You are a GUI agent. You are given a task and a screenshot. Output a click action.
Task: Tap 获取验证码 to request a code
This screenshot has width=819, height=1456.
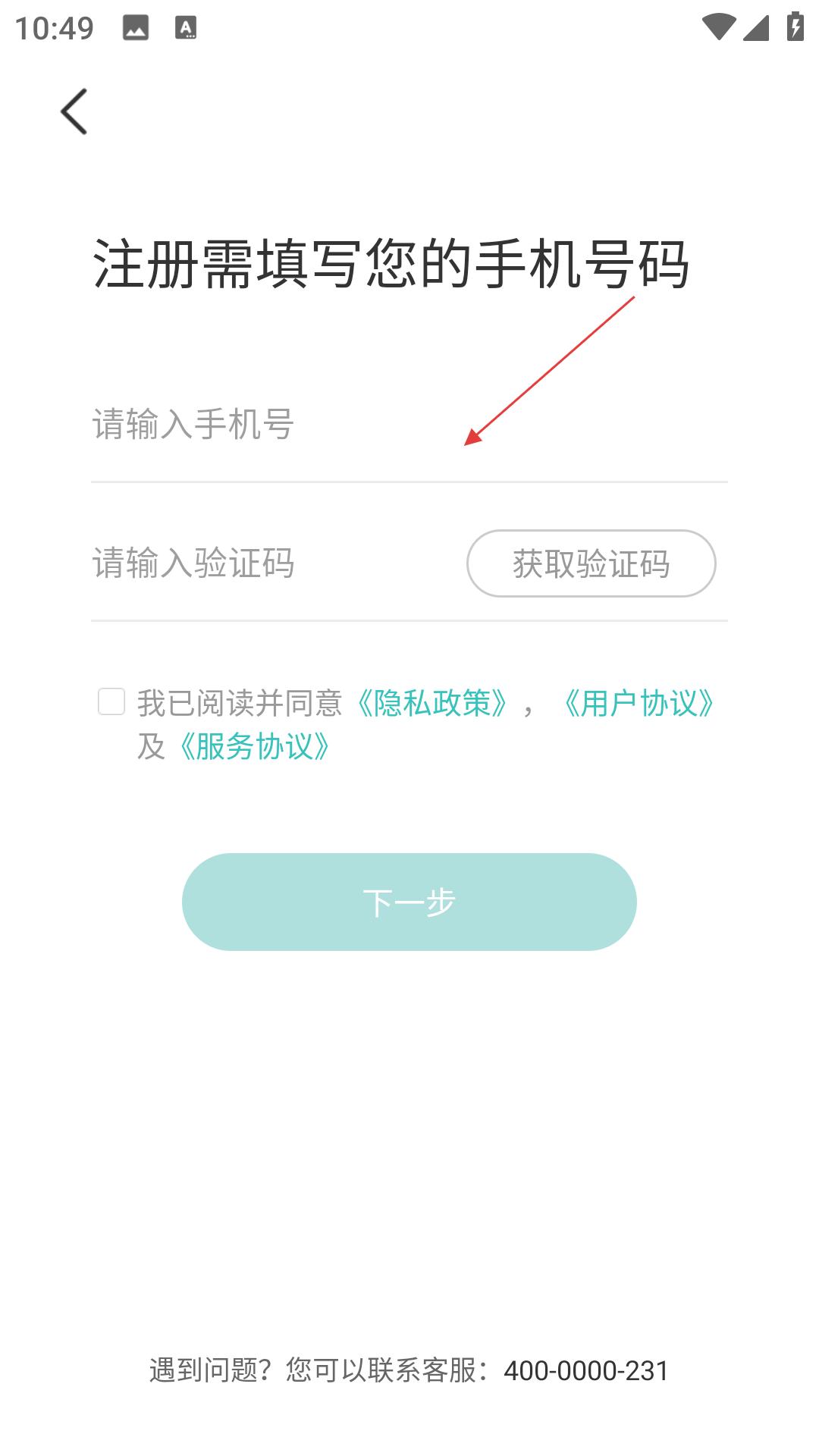[x=591, y=563]
